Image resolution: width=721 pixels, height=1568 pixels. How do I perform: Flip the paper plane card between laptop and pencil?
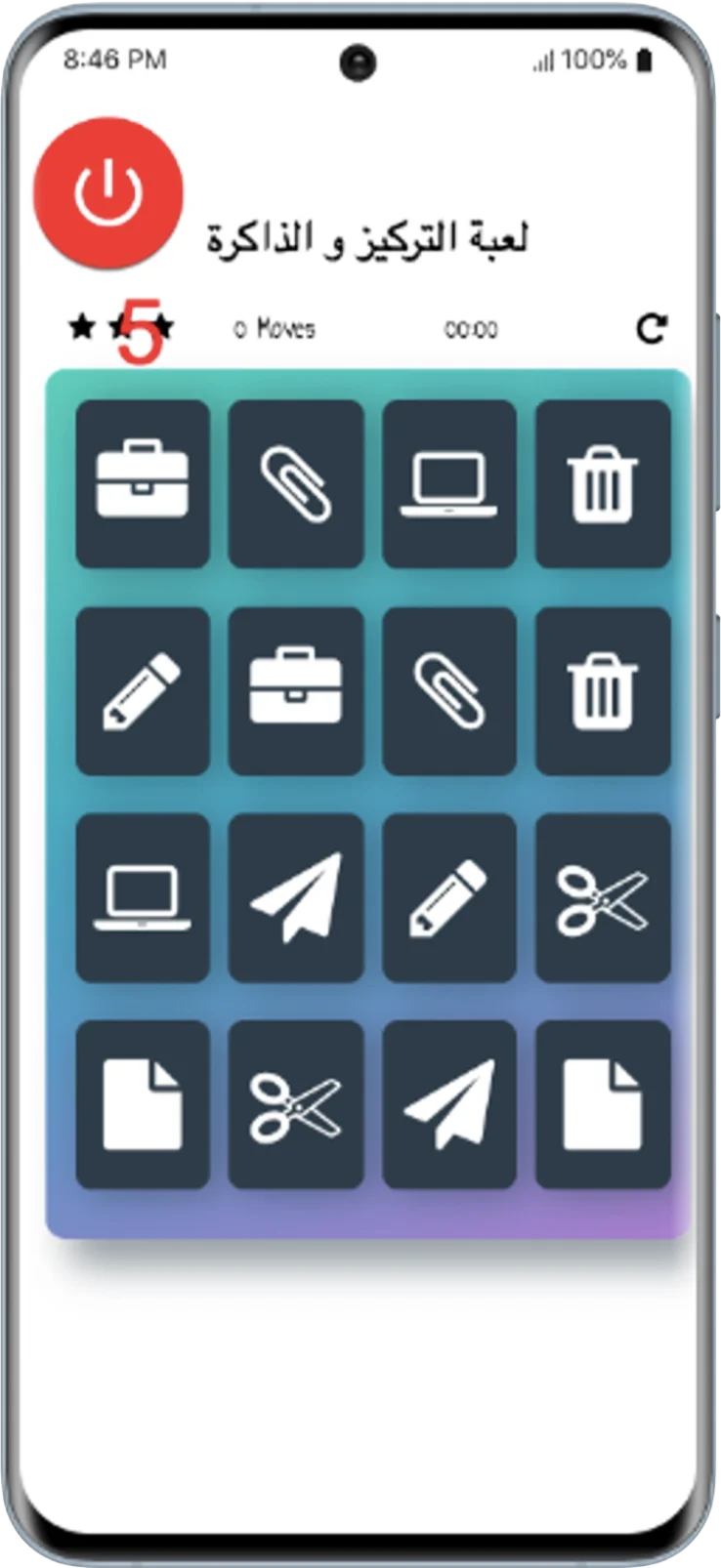296,897
